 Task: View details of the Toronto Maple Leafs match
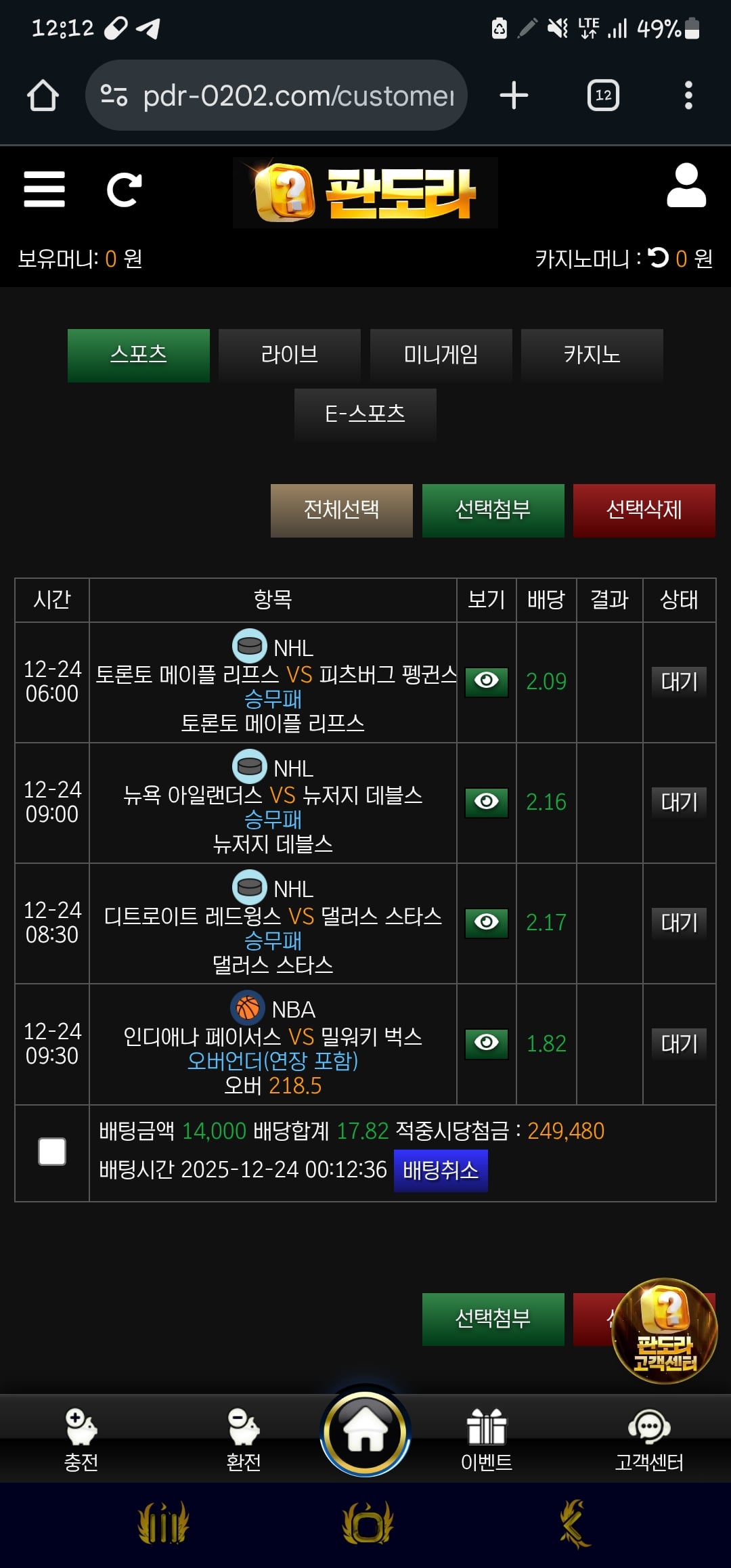coord(486,680)
